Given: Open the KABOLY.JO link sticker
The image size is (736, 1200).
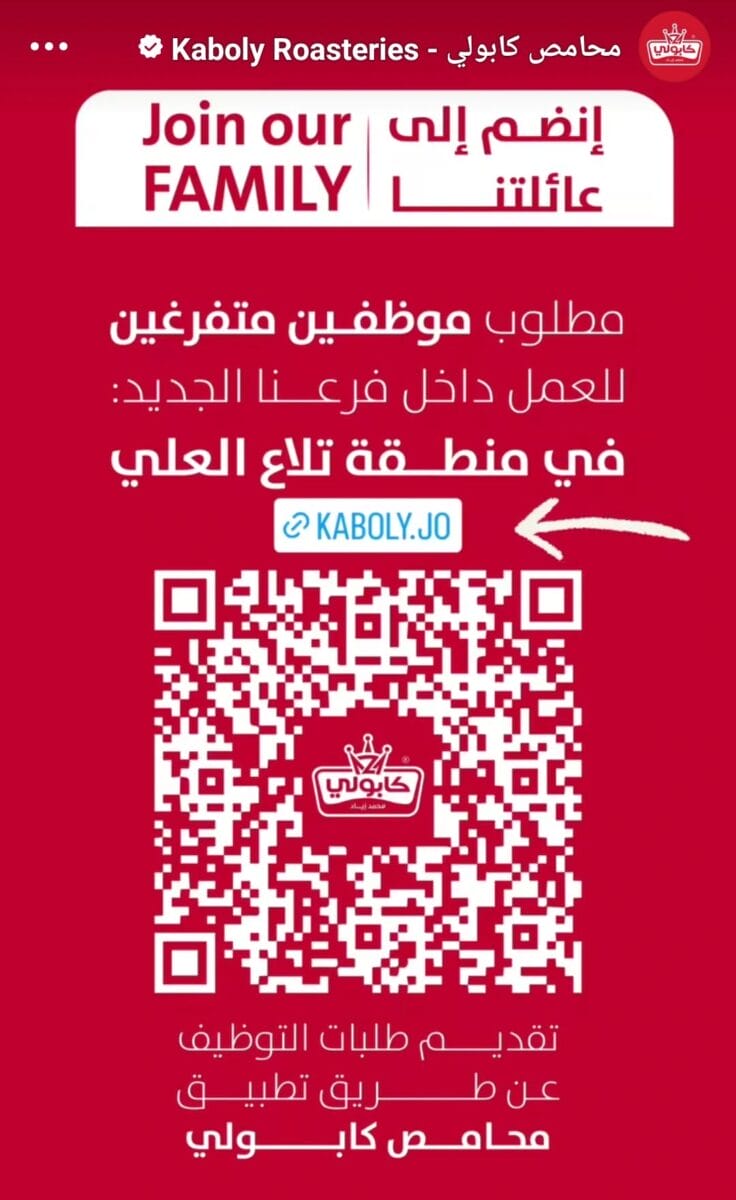Looking at the screenshot, I should 368,527.
